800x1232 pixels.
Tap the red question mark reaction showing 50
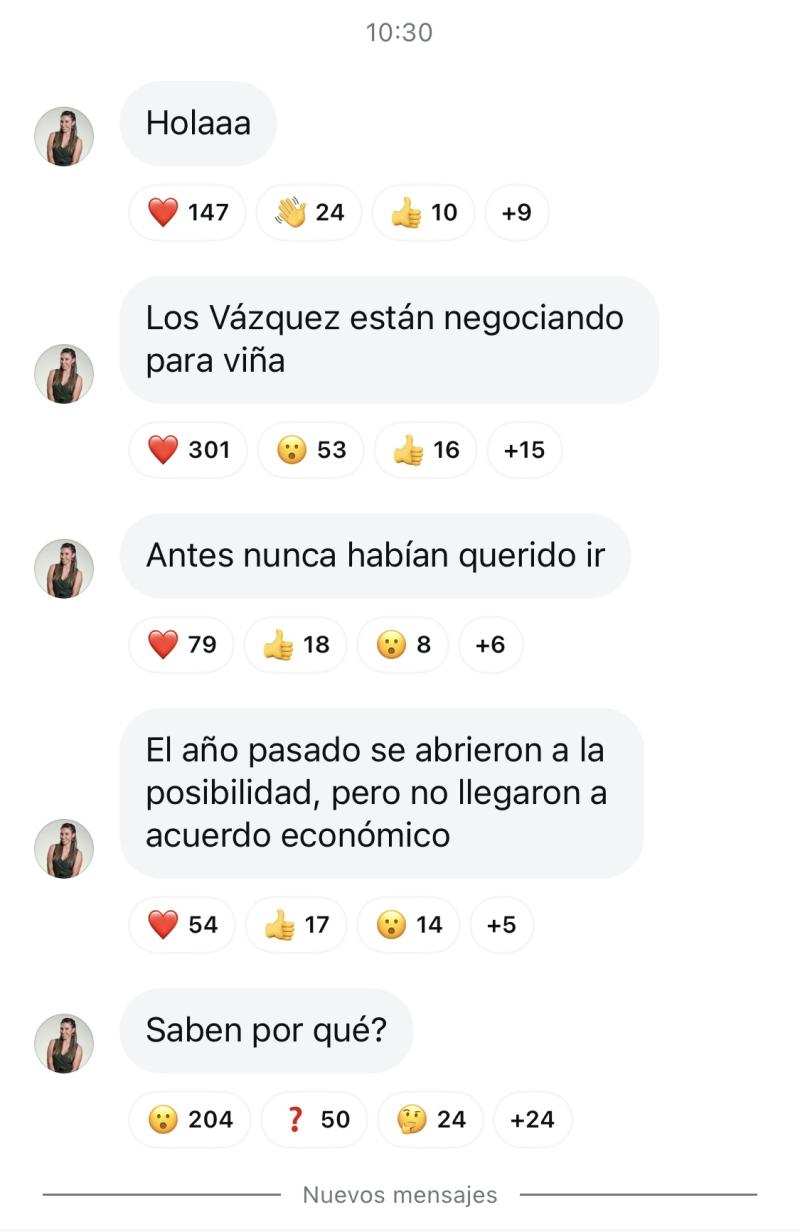pos(313,1120)
